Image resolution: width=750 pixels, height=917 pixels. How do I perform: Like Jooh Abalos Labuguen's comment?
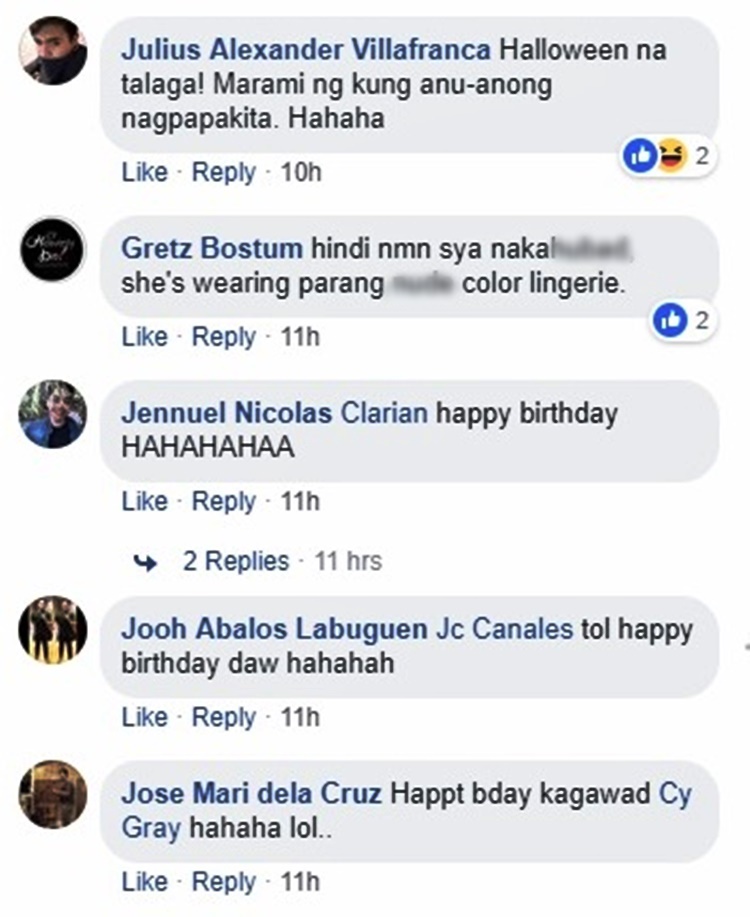(144, 717)
